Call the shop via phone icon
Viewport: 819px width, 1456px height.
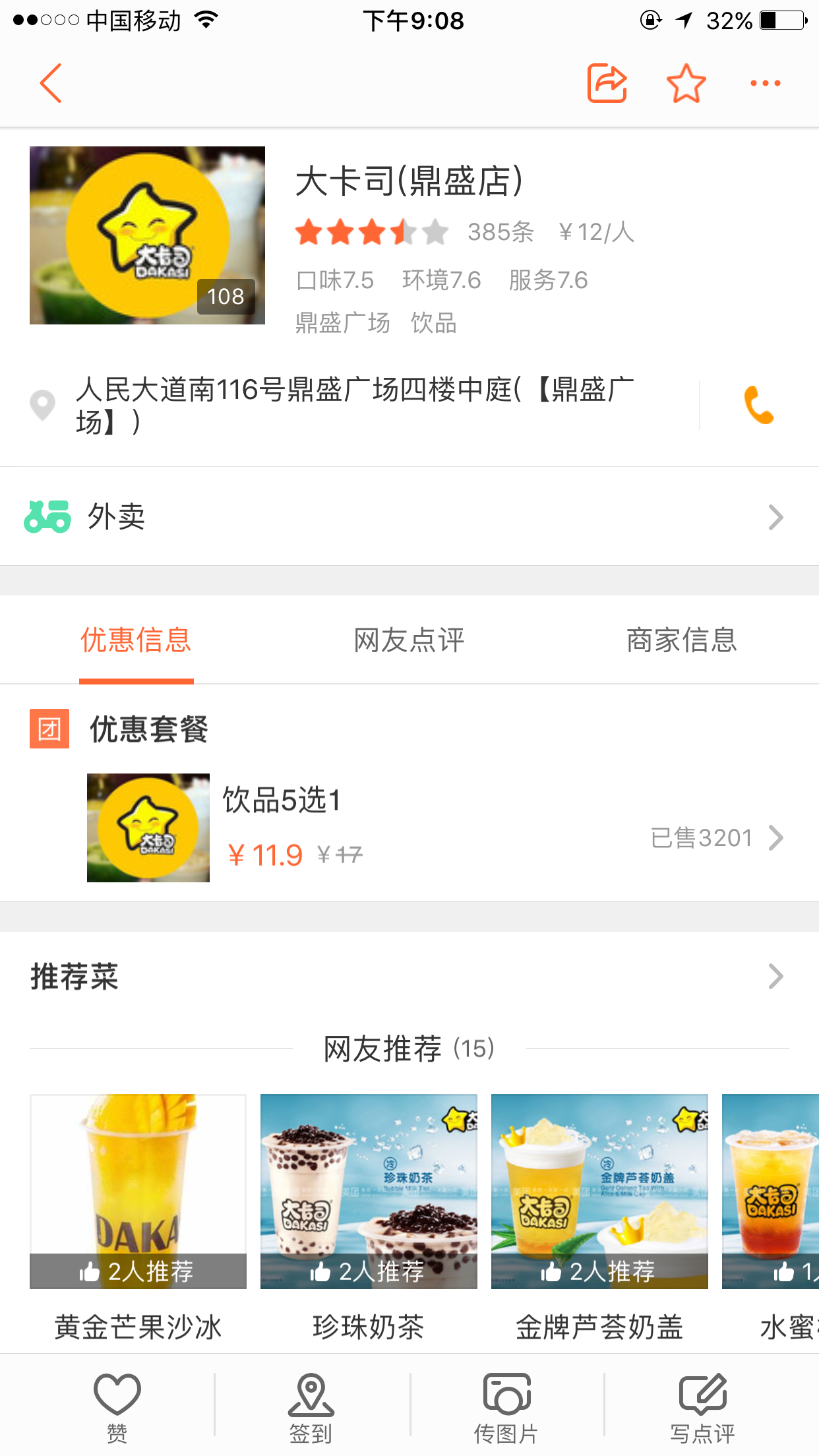coord(758,405)
